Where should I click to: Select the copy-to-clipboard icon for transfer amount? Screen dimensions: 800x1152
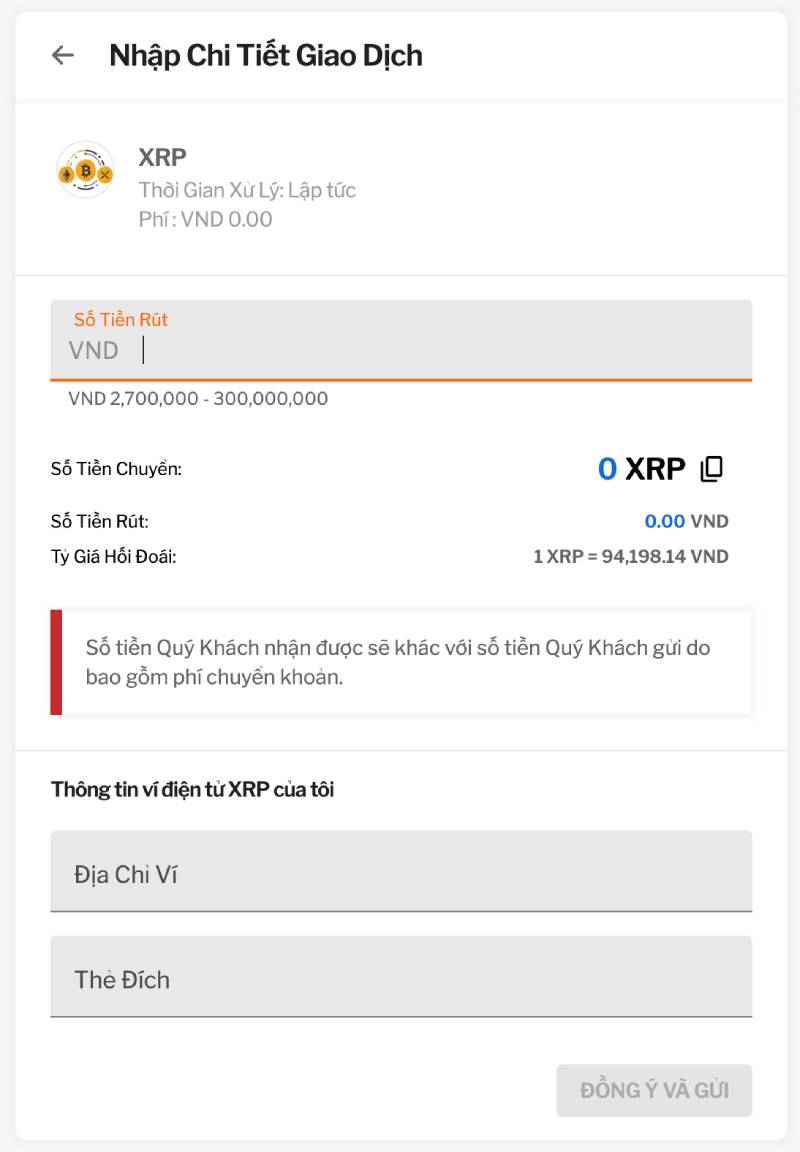point(710,467)
